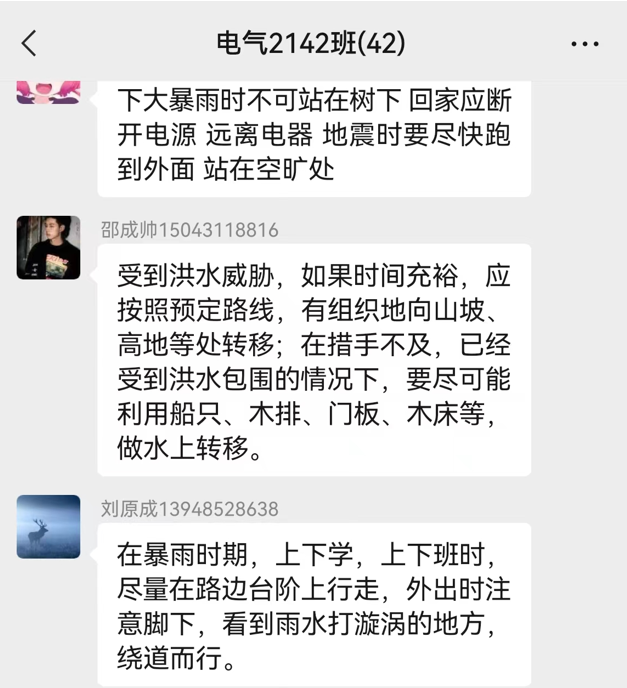Tap the partially visible avatar at top

48,90
